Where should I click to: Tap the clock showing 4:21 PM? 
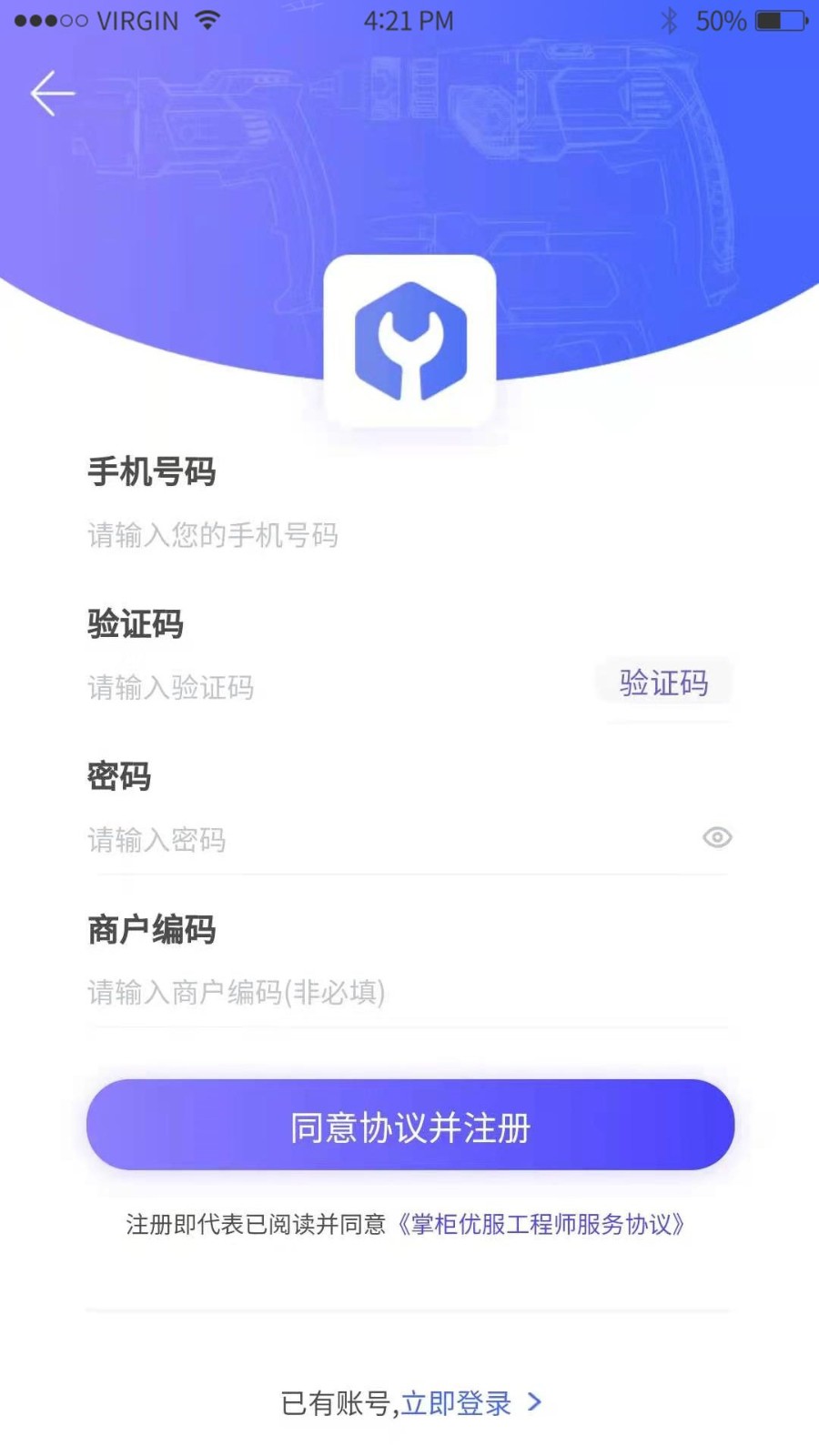click(408, 19)
